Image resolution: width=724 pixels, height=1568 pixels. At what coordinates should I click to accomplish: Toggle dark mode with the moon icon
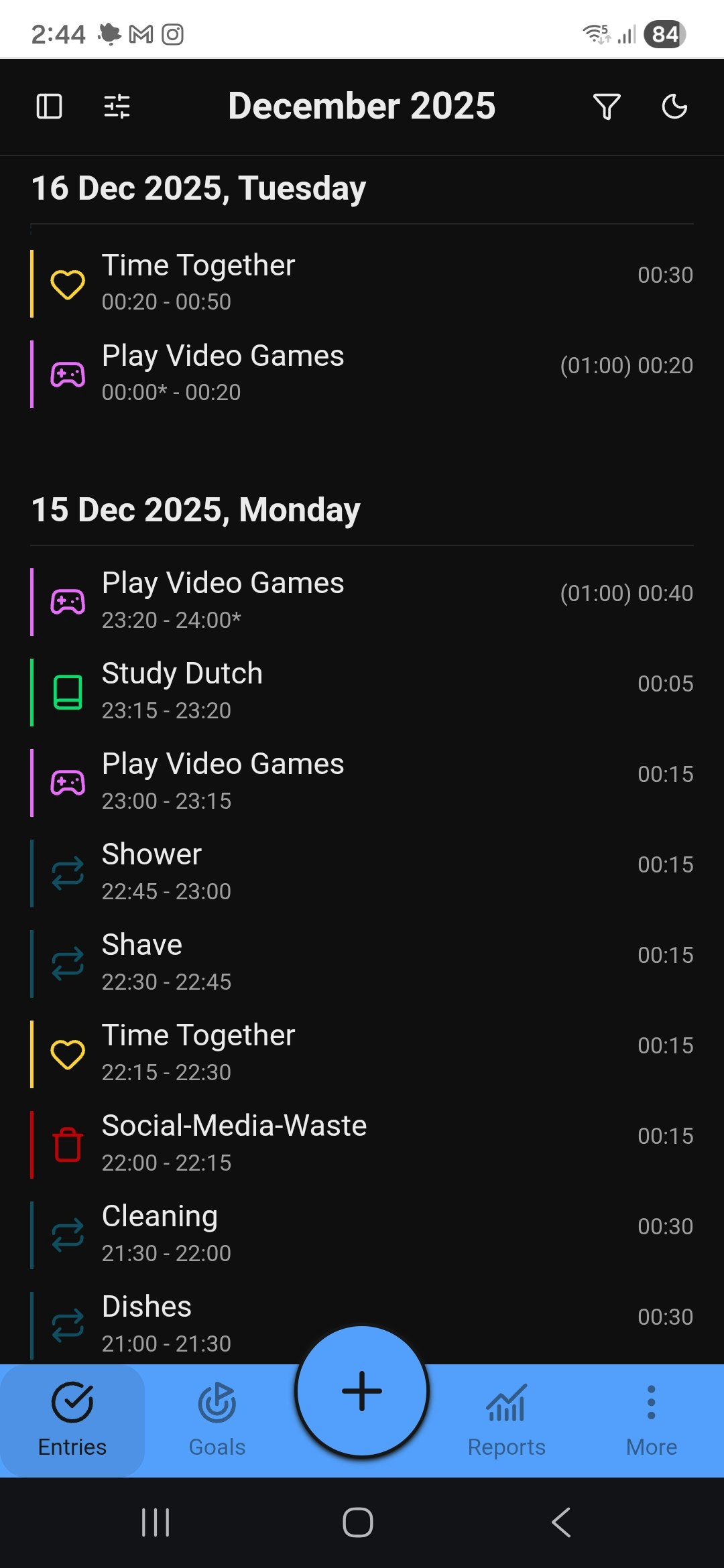pyautogui.click(x=674, y=106)
